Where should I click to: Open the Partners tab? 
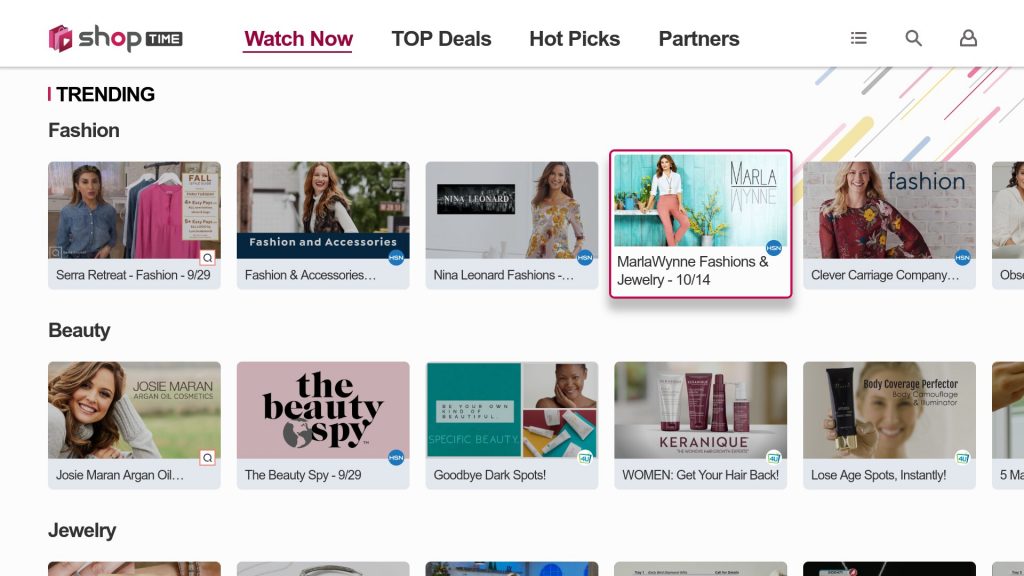tap(698, 39)
